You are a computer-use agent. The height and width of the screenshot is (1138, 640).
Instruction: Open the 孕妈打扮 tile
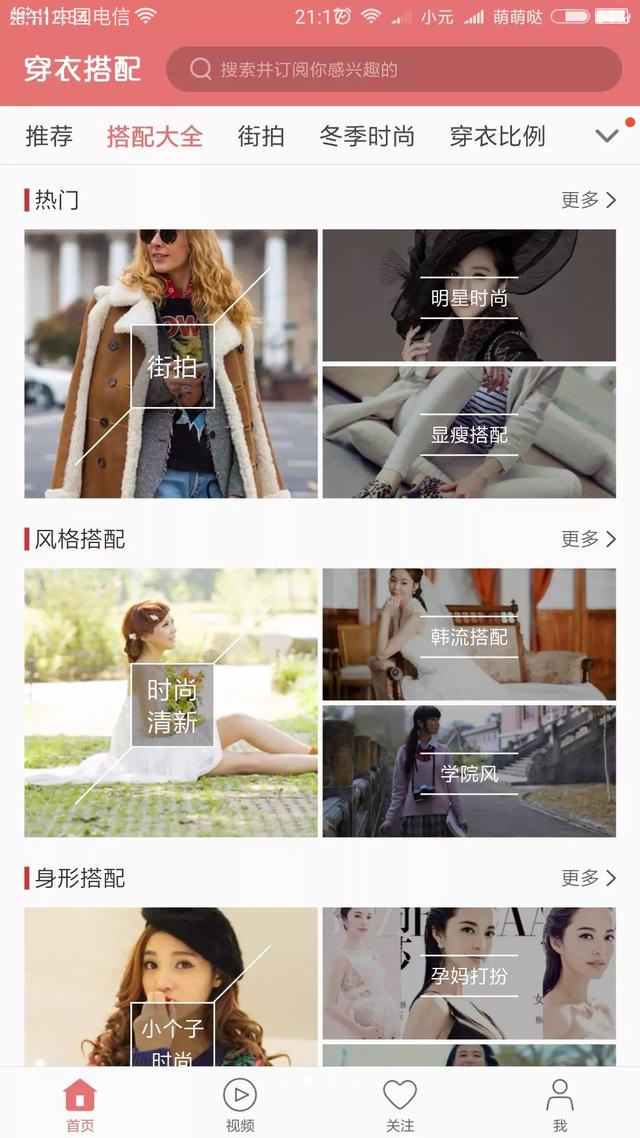click(469, 973)
